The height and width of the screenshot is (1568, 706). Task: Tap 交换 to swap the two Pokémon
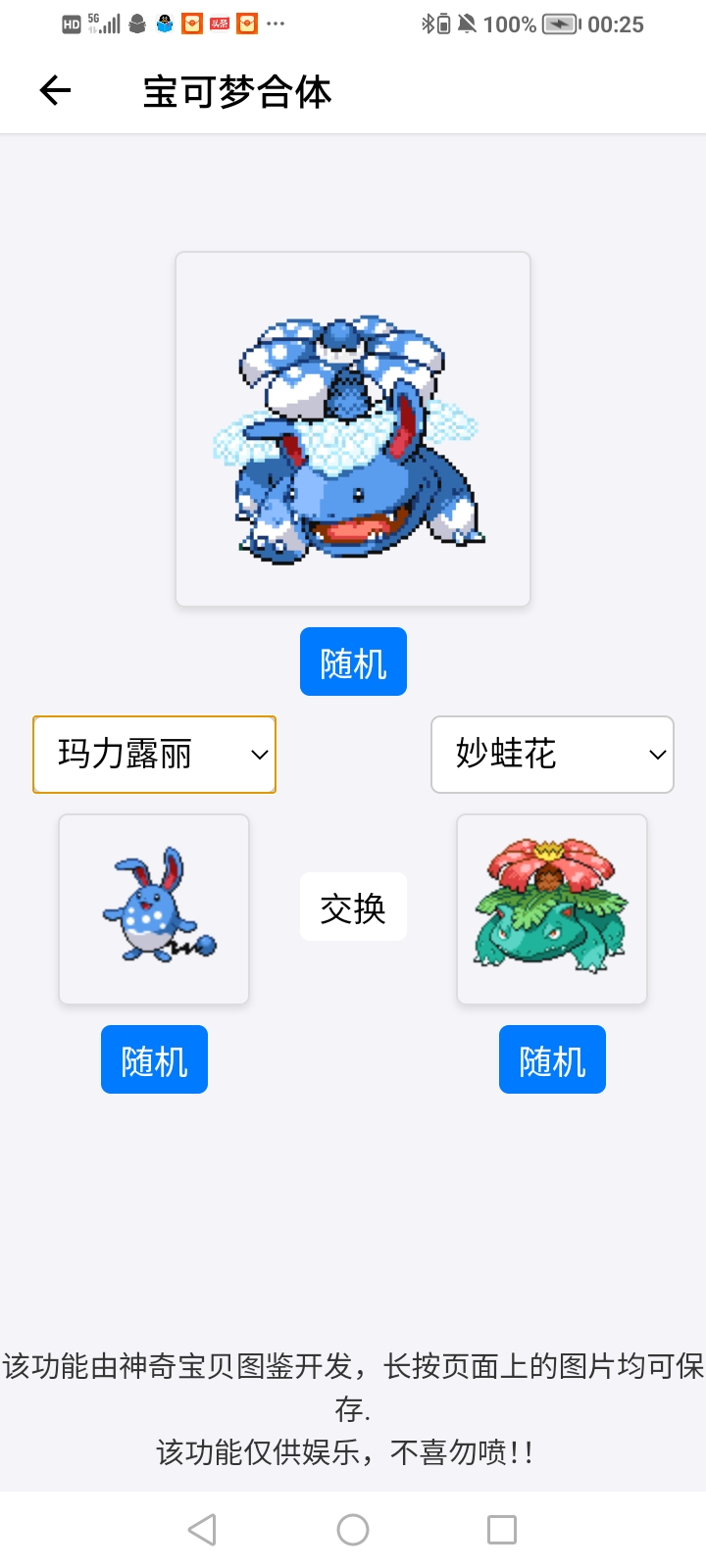(x=353, y=907)
